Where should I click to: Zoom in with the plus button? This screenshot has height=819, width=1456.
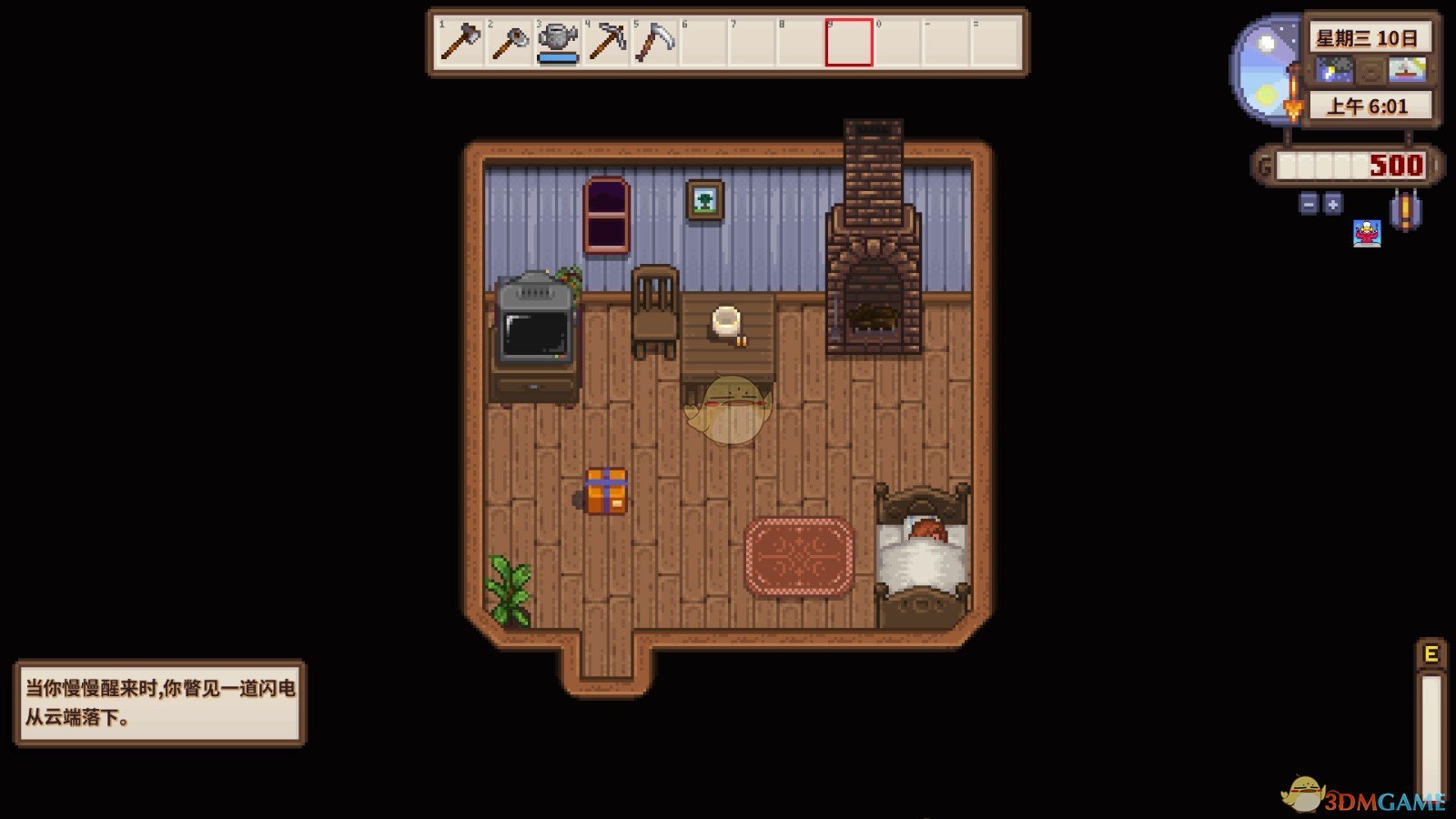click(1332, 204)
